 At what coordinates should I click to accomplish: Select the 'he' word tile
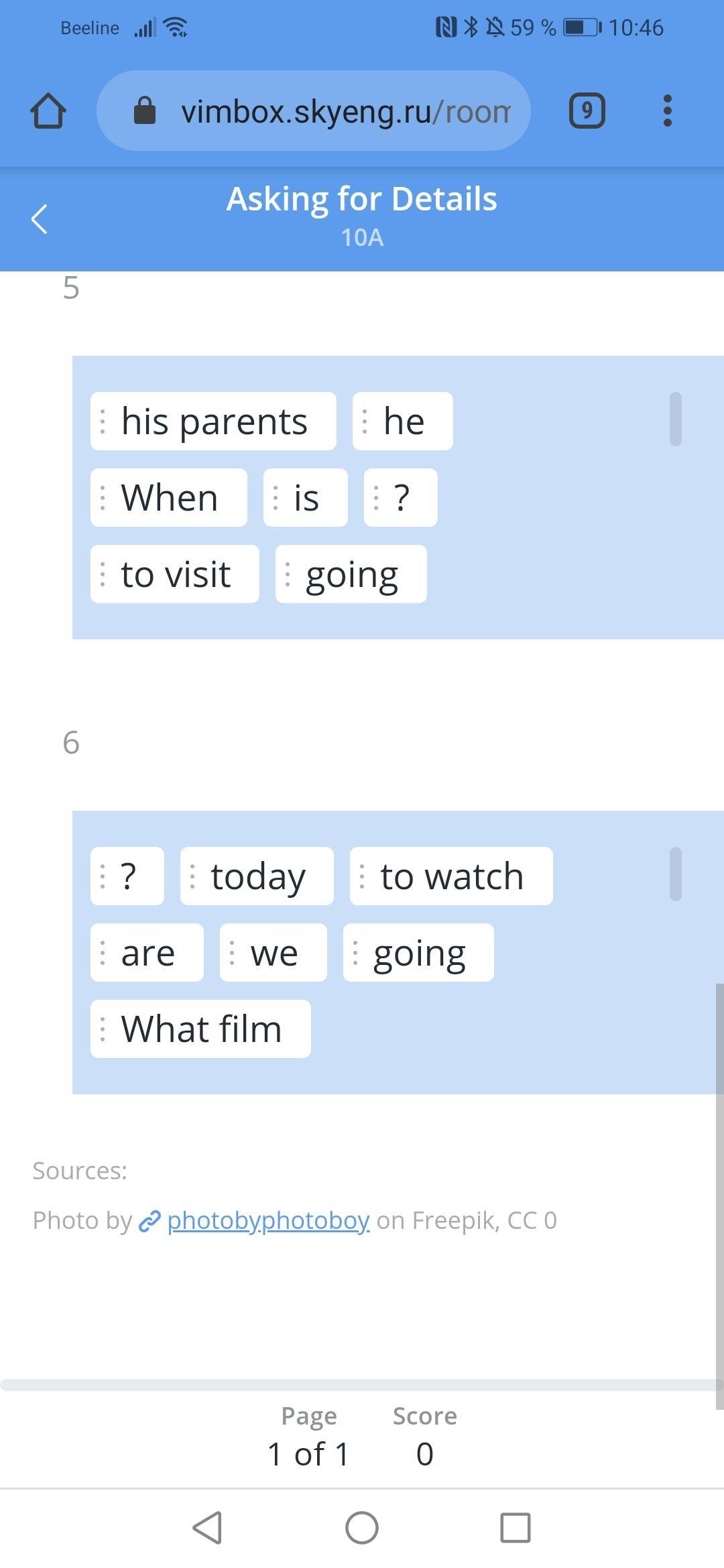click(x=403, y=421)
